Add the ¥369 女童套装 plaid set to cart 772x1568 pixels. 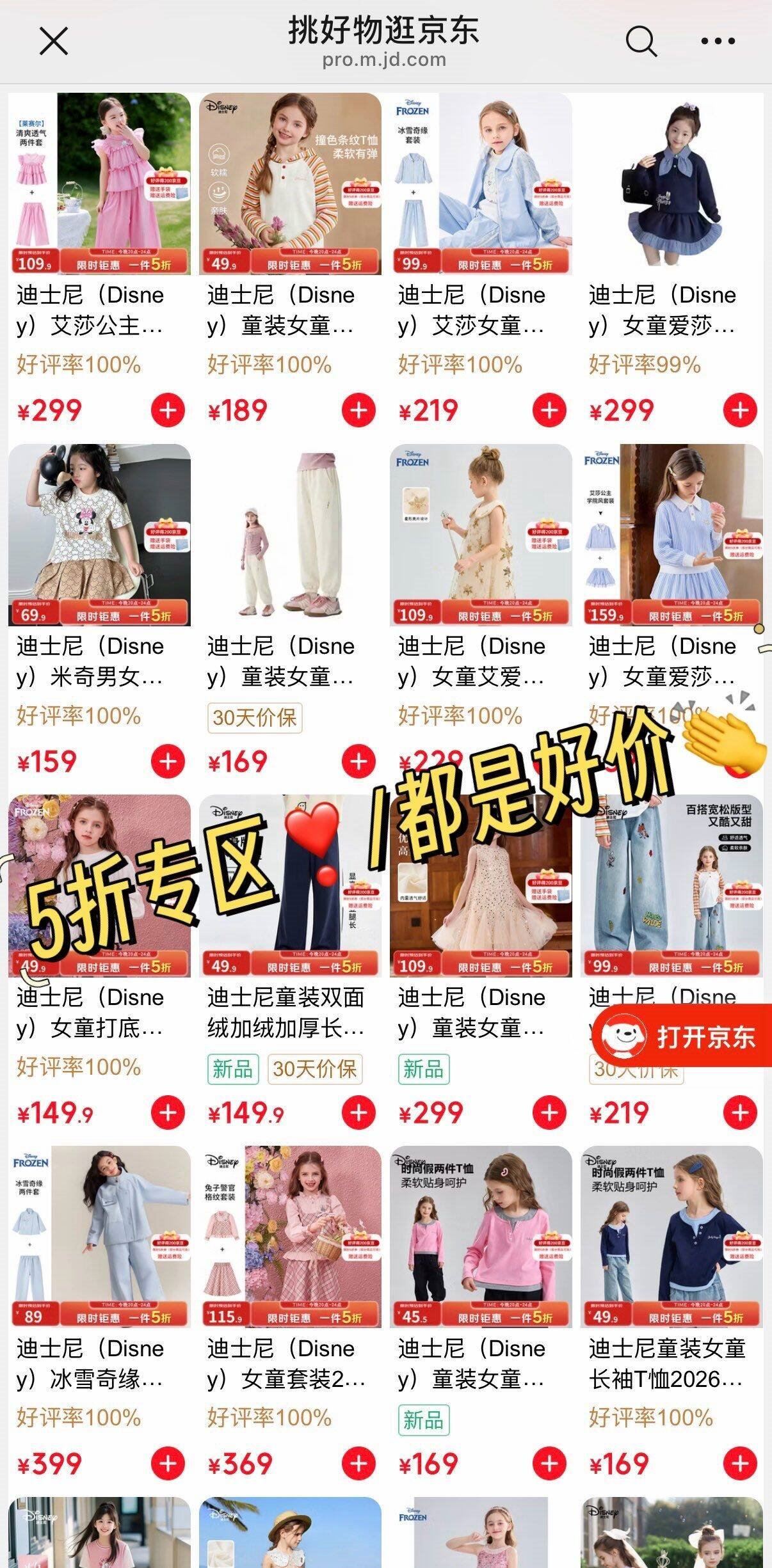358,1464
